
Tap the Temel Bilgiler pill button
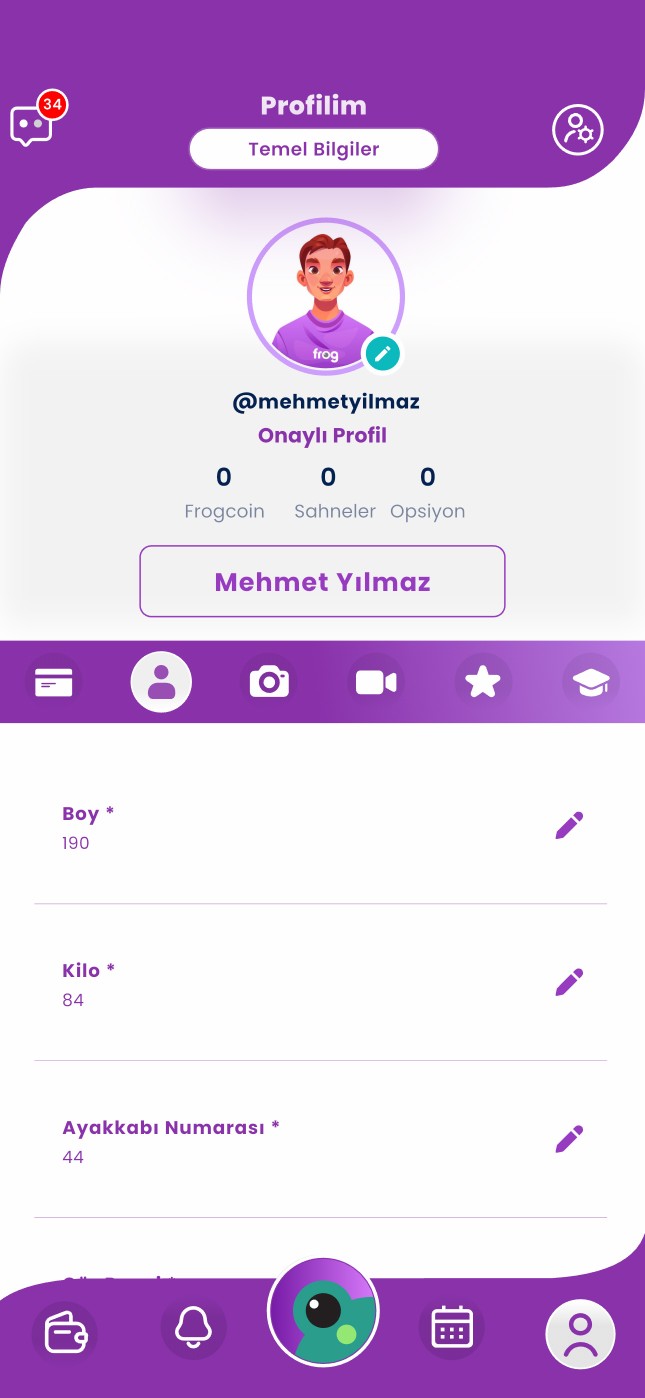pyautogui.click(x=314, y=149)
